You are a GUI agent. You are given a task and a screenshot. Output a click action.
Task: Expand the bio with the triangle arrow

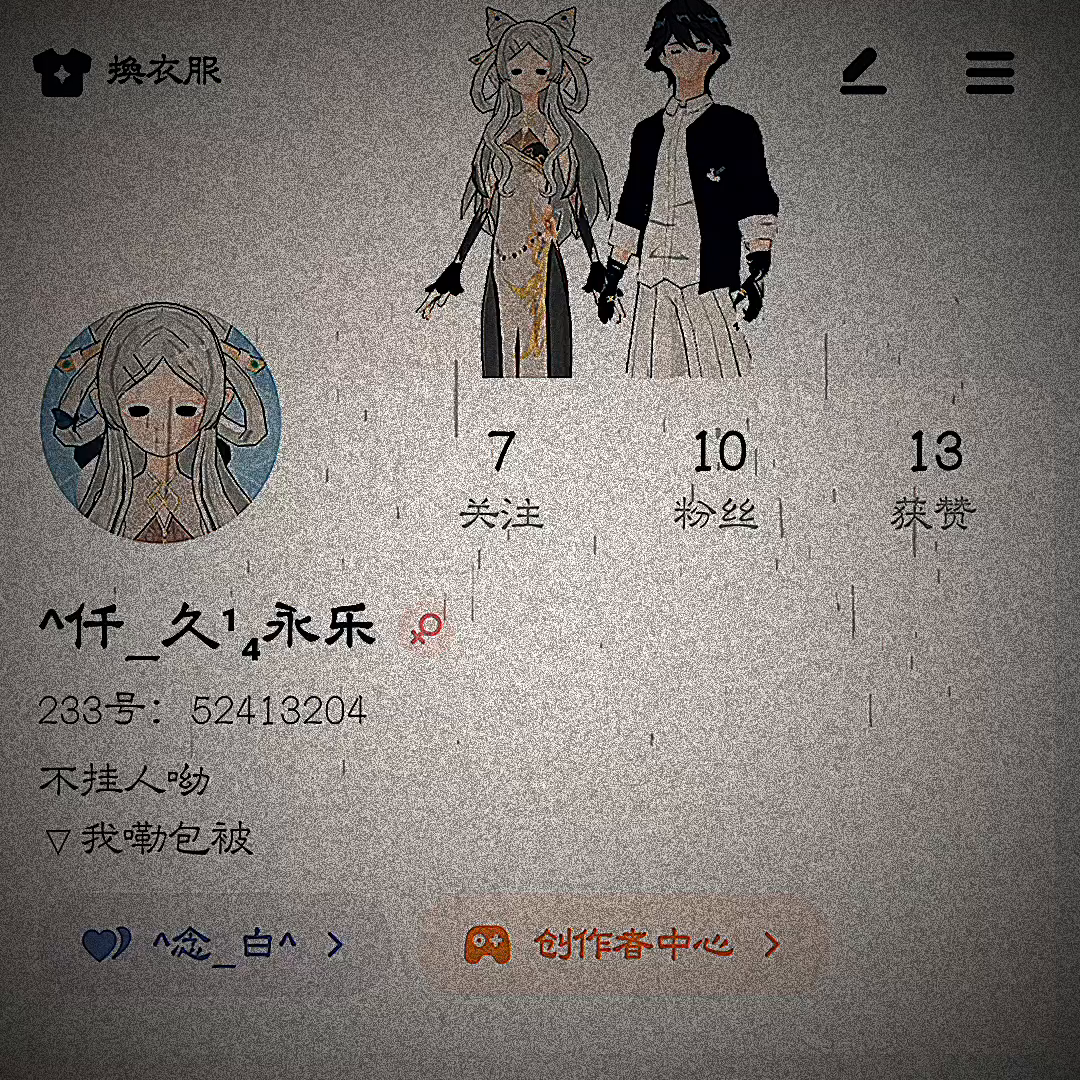[x=58, y=841]
